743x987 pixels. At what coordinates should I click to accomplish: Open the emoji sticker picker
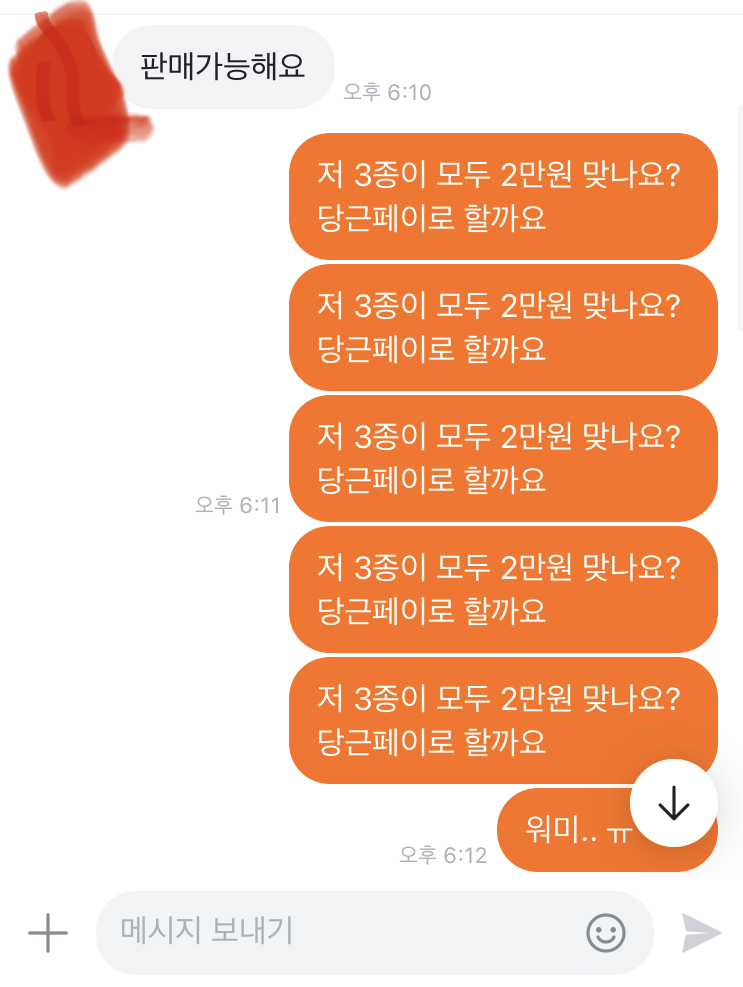[x=605, y=934]
